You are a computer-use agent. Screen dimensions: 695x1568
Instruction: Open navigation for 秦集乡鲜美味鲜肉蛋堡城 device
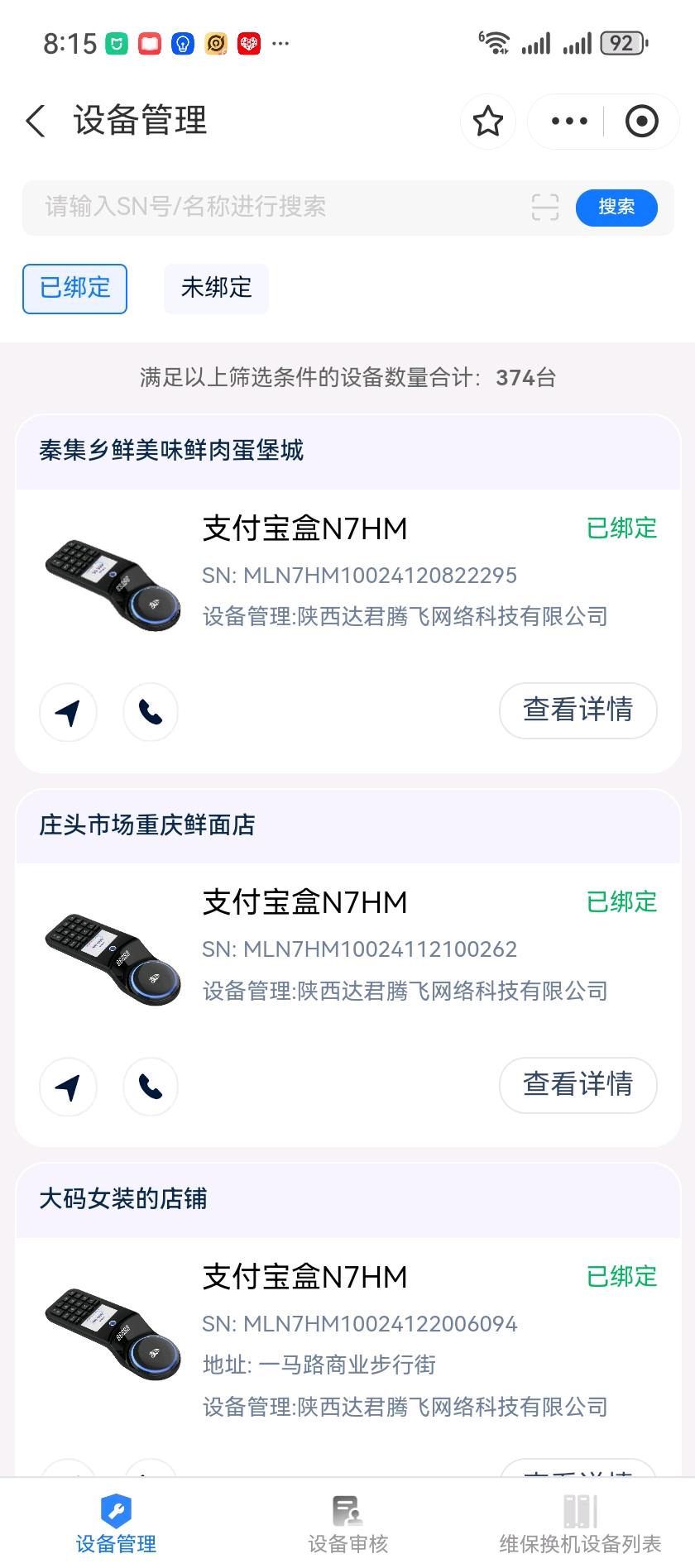click(x=68, y=712)
